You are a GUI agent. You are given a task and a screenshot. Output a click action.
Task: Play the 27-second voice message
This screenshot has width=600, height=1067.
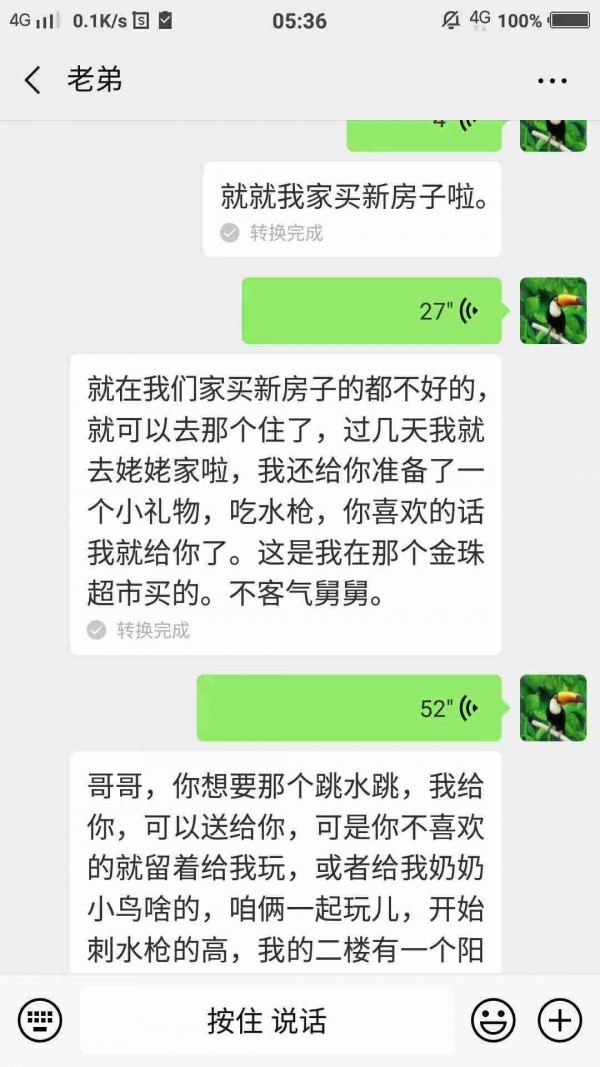coord(372,311)
